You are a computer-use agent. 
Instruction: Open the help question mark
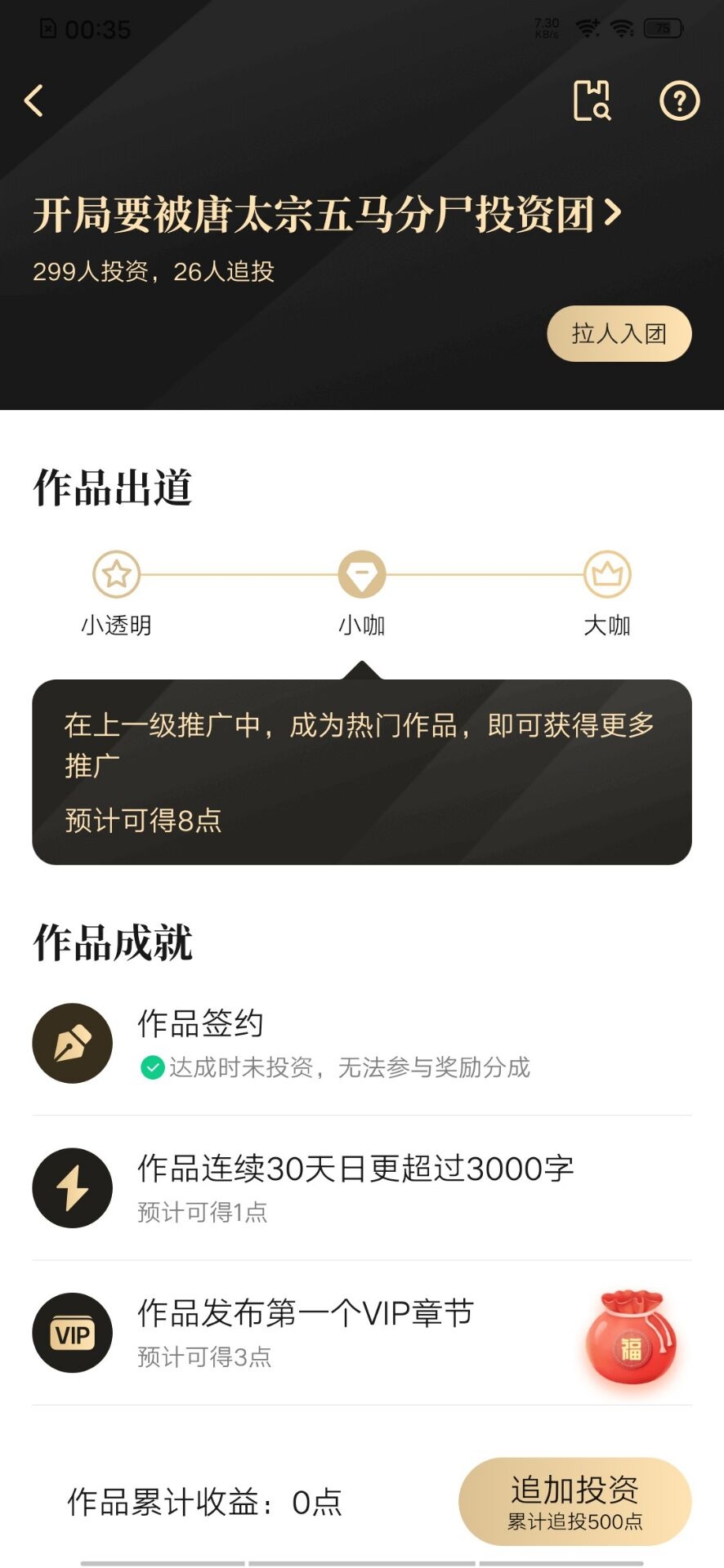tap(679, 101)
